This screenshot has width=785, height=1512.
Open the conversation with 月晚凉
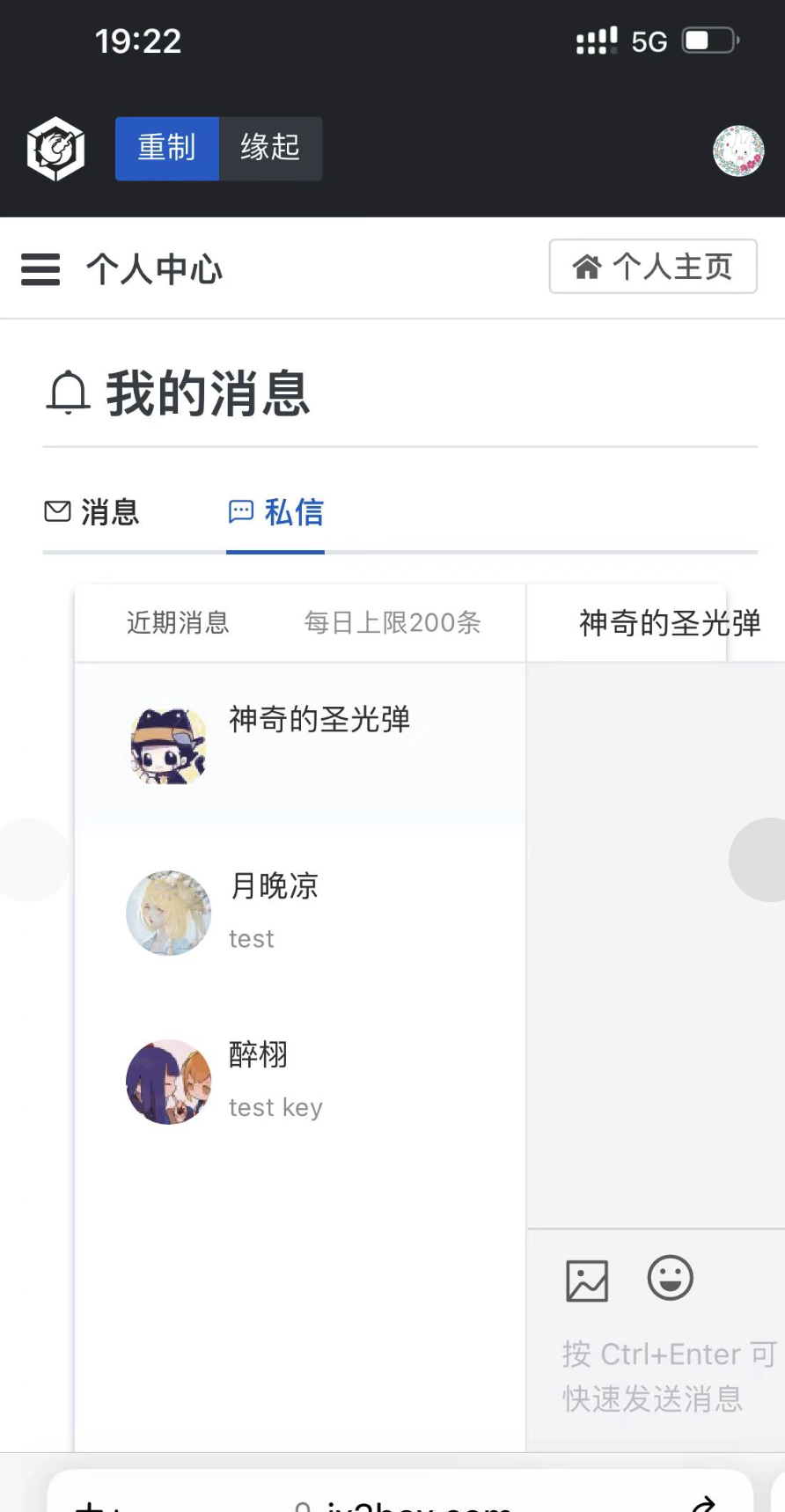pyautogui.click(x=273, y=911)
